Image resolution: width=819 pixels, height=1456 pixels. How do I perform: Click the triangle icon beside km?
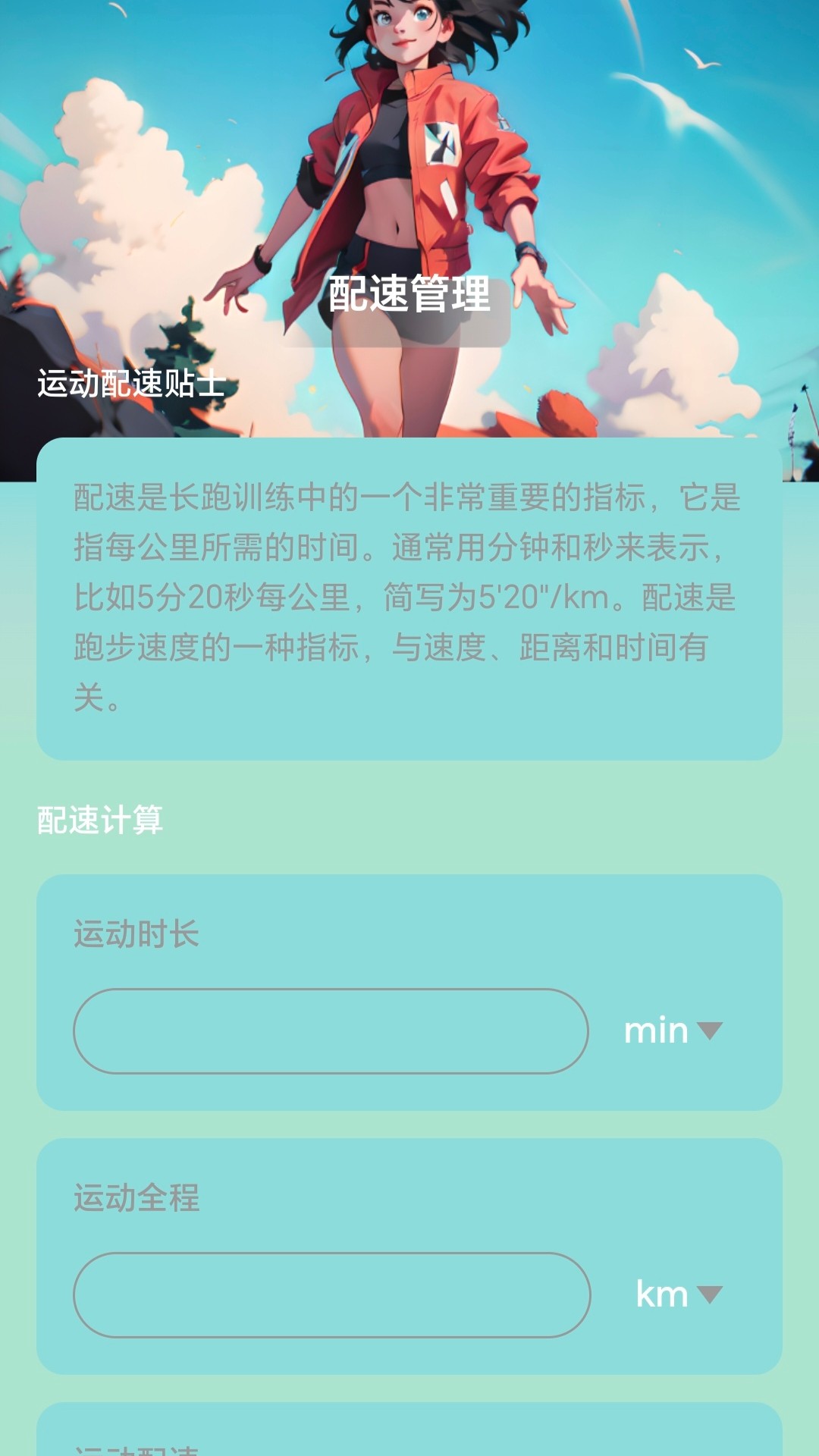click(711, 1295)
